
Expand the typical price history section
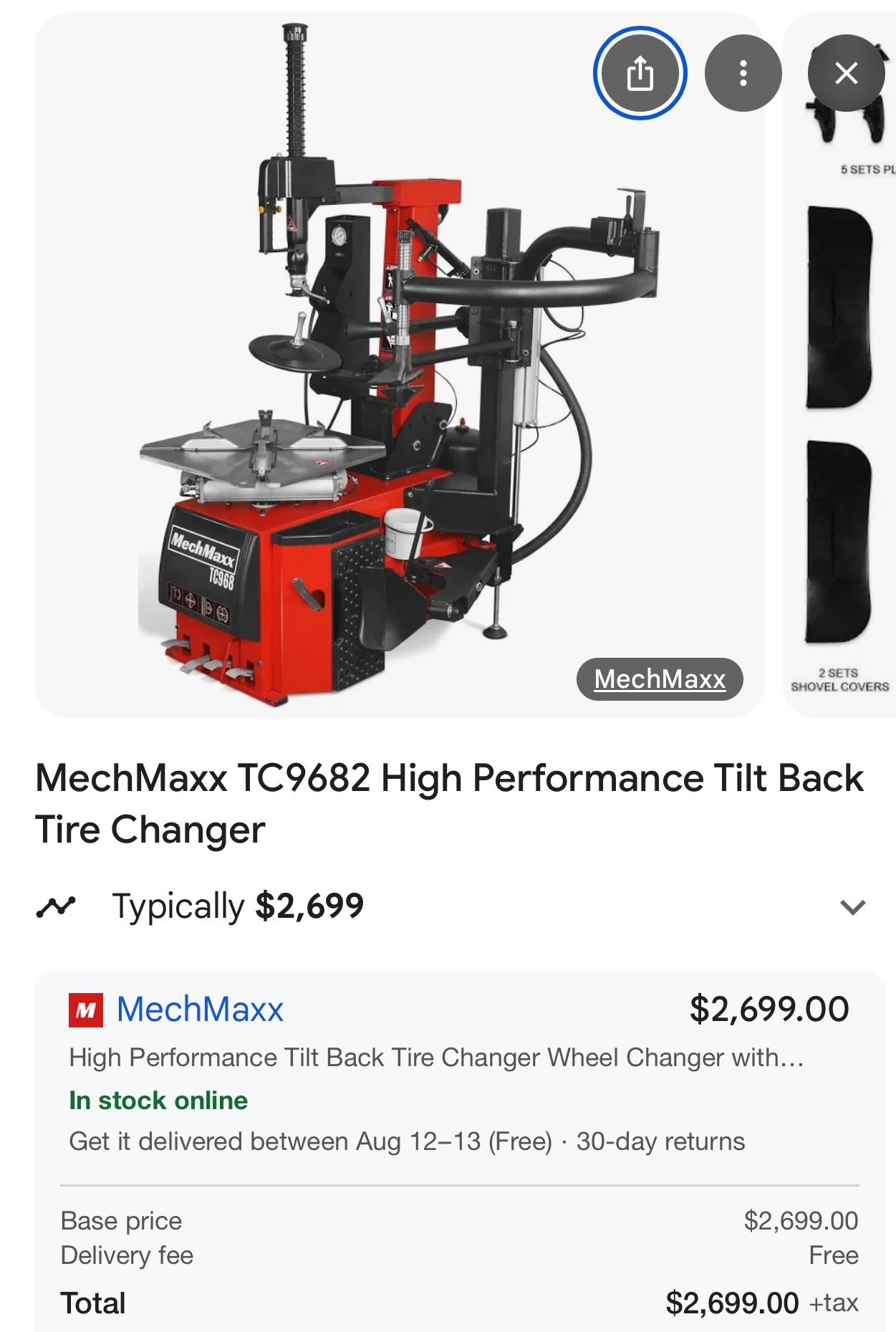(x=852, y=907)
